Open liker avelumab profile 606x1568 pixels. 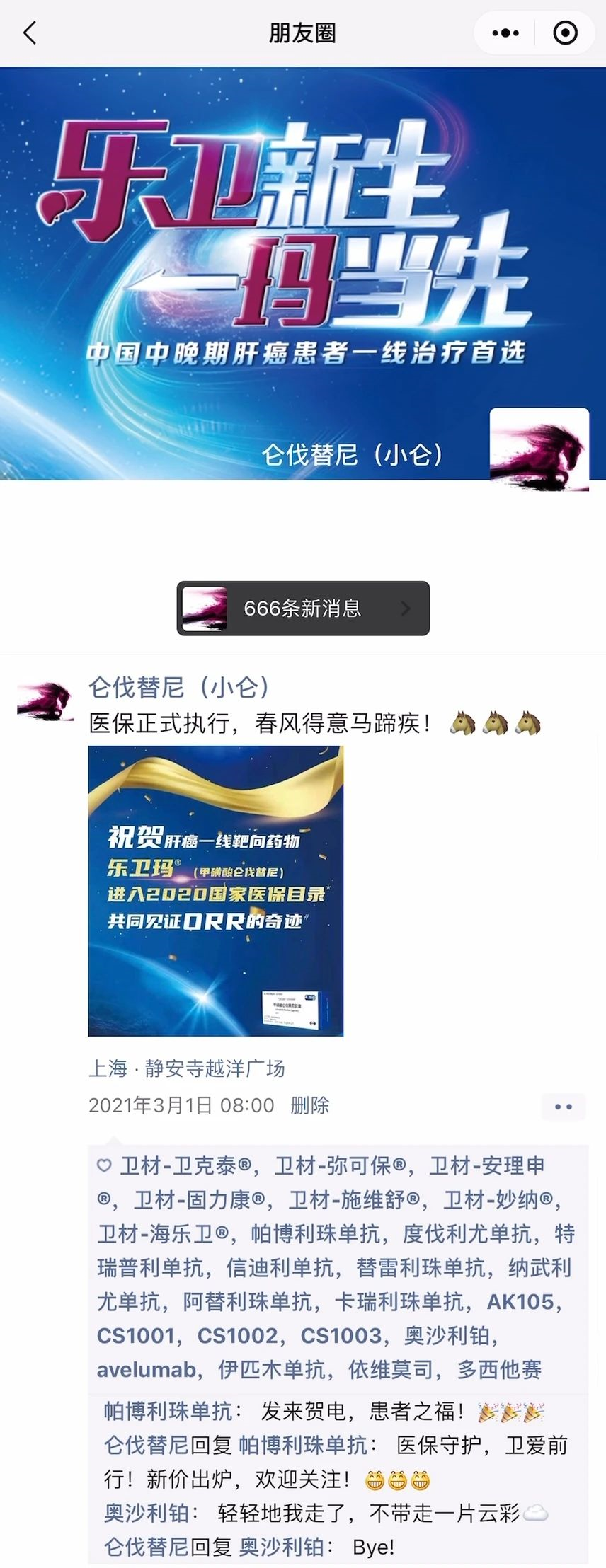pos(146,1370)
